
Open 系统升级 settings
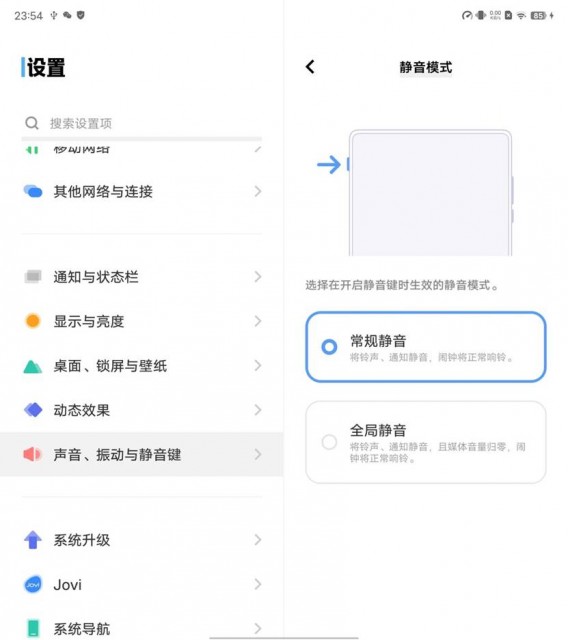142,540
